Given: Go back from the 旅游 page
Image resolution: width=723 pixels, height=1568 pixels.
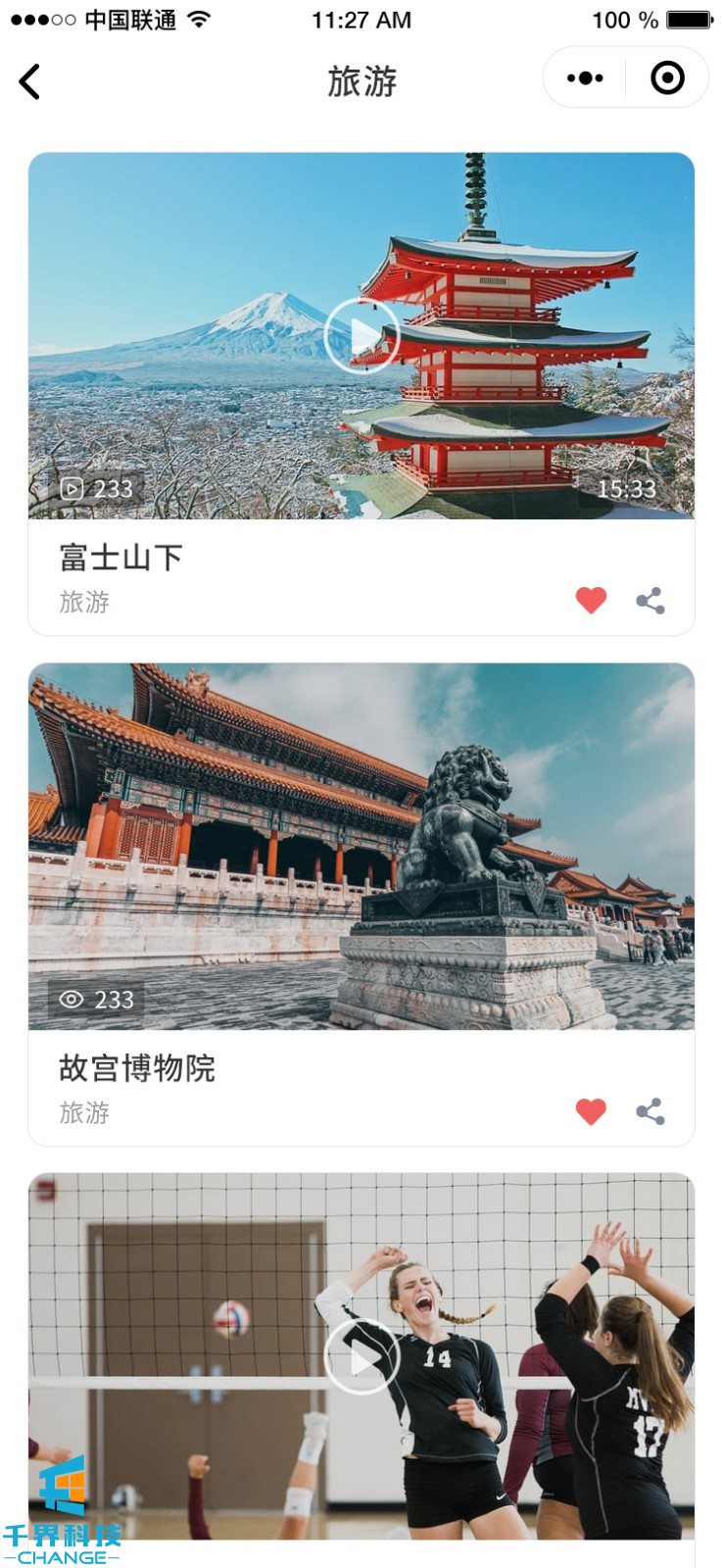Looking at the screenshot, I should (30, 81).
